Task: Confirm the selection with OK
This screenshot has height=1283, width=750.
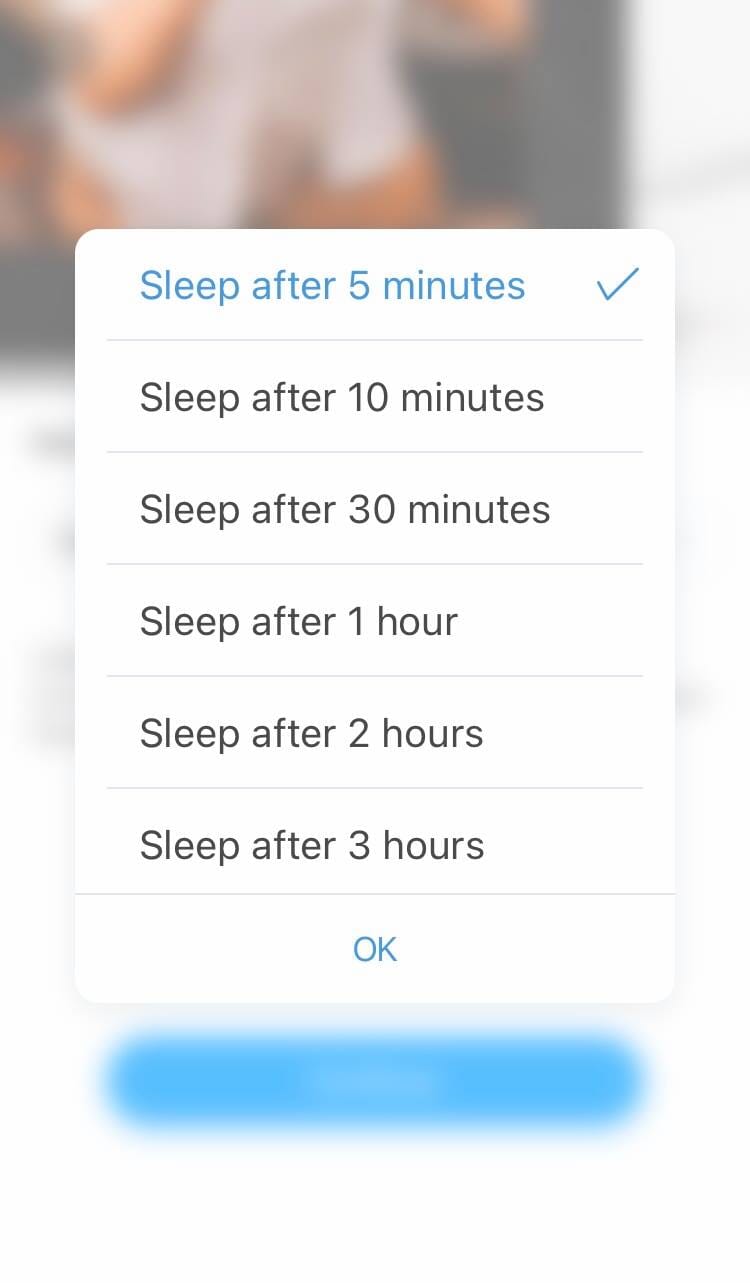Action: 375,949
